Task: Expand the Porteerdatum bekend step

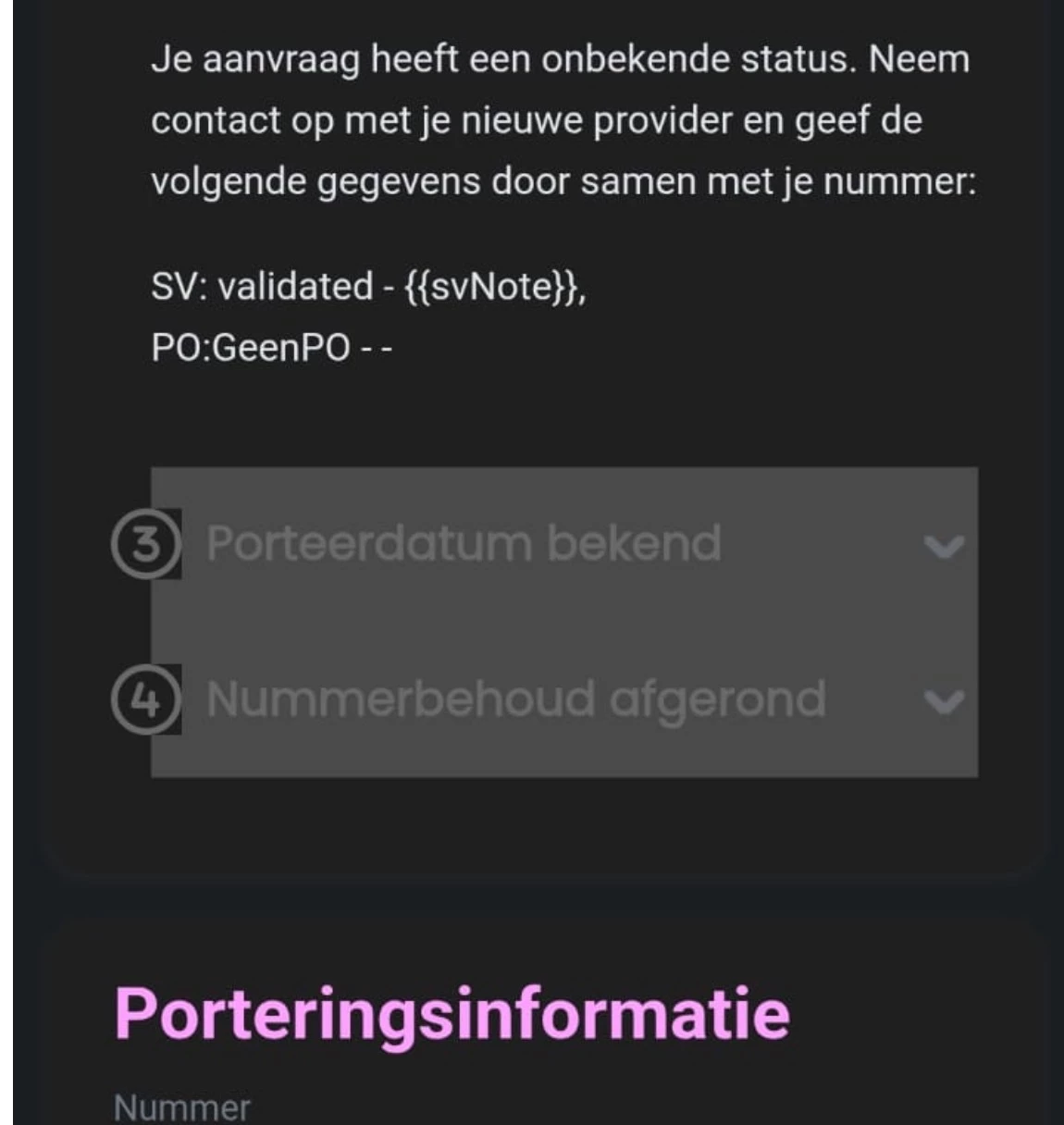Action: 943,546
